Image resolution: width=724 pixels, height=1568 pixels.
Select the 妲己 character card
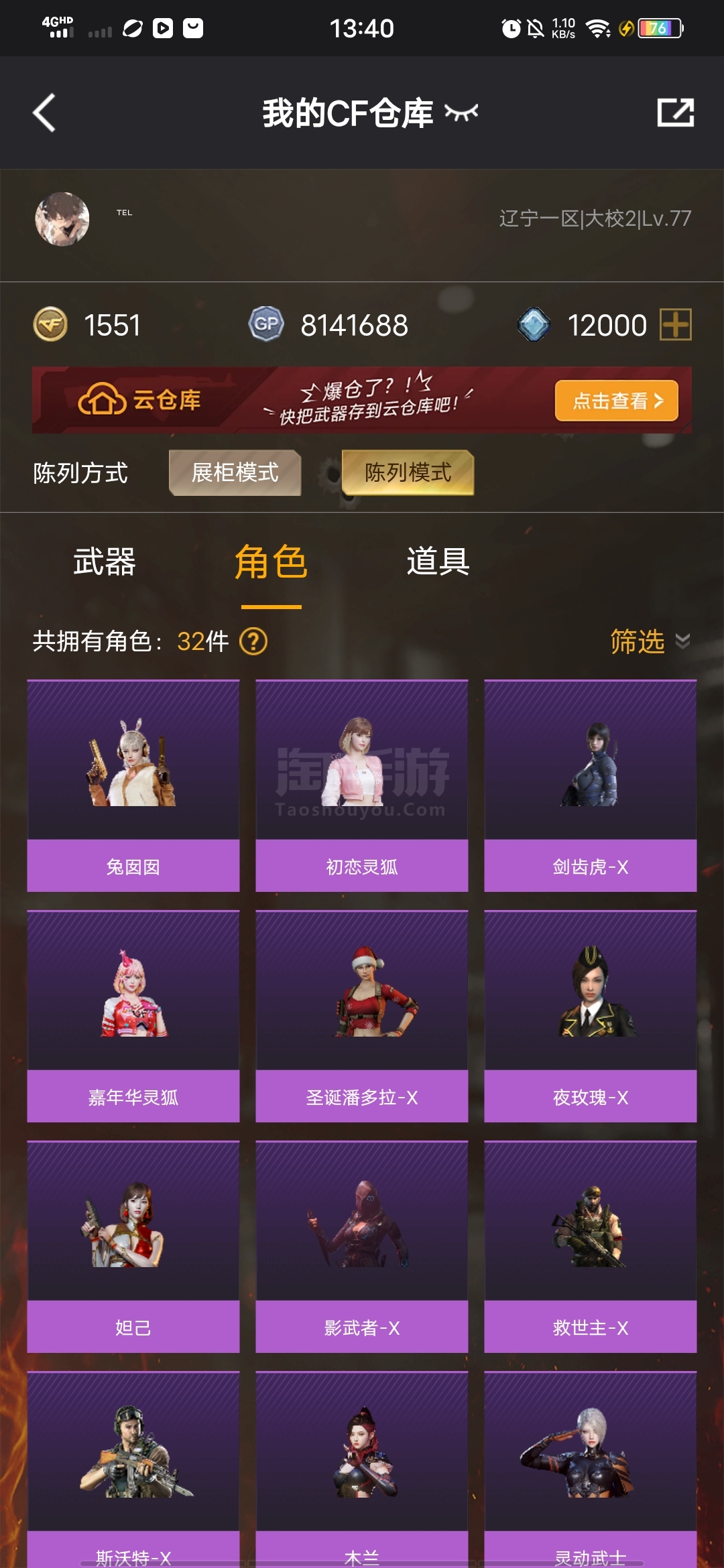pyautogui.click(x=133, y=1246)
